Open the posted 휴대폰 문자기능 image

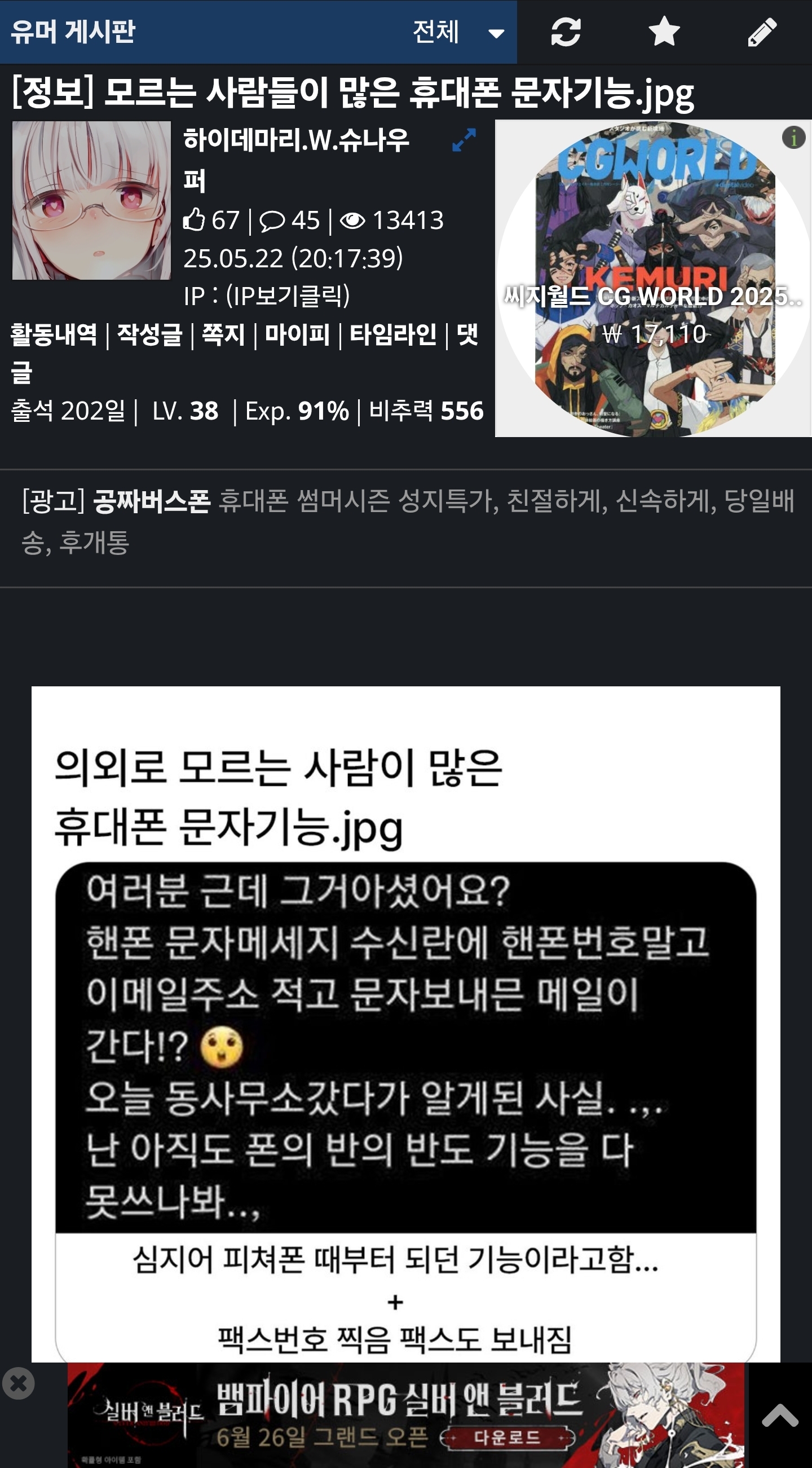405,1025
